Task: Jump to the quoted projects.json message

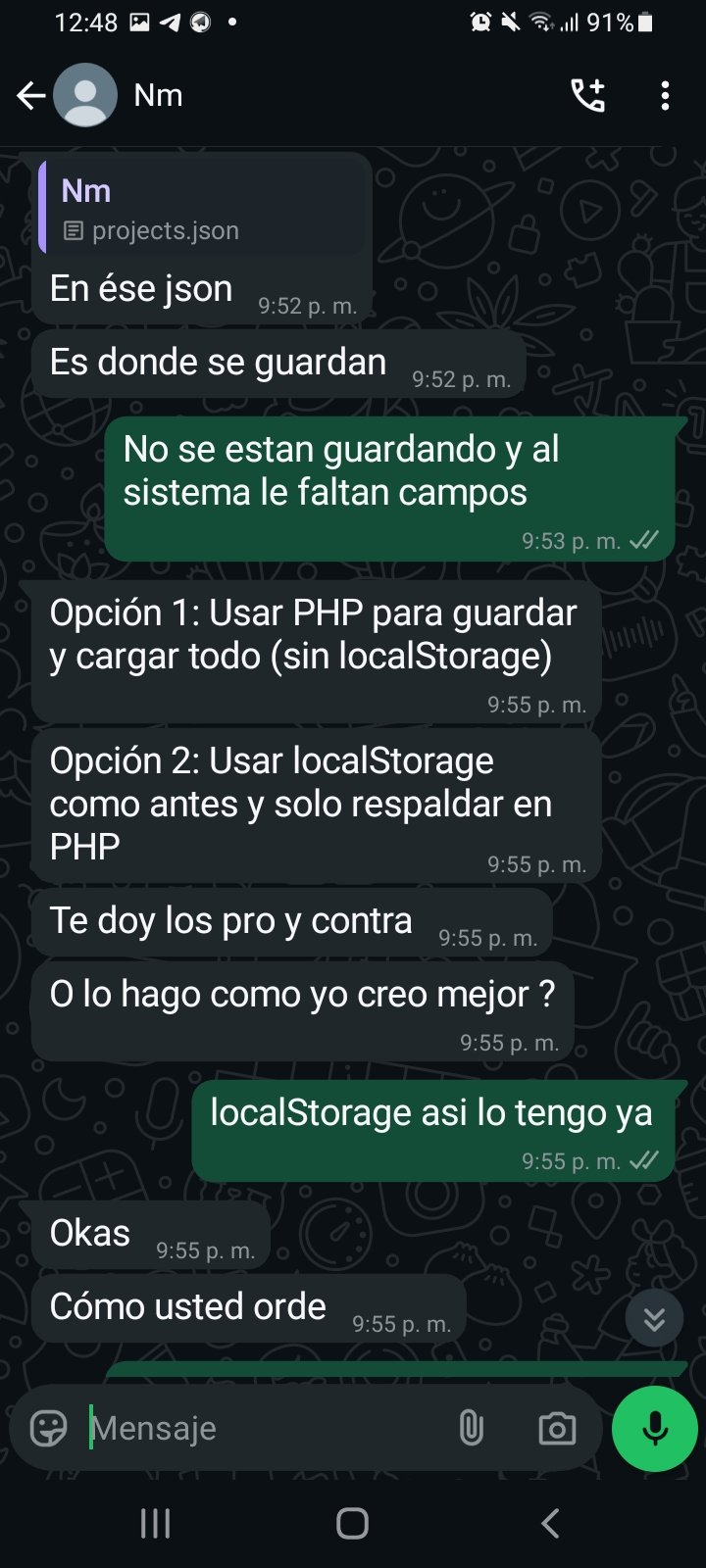Action: coord(202,208)
